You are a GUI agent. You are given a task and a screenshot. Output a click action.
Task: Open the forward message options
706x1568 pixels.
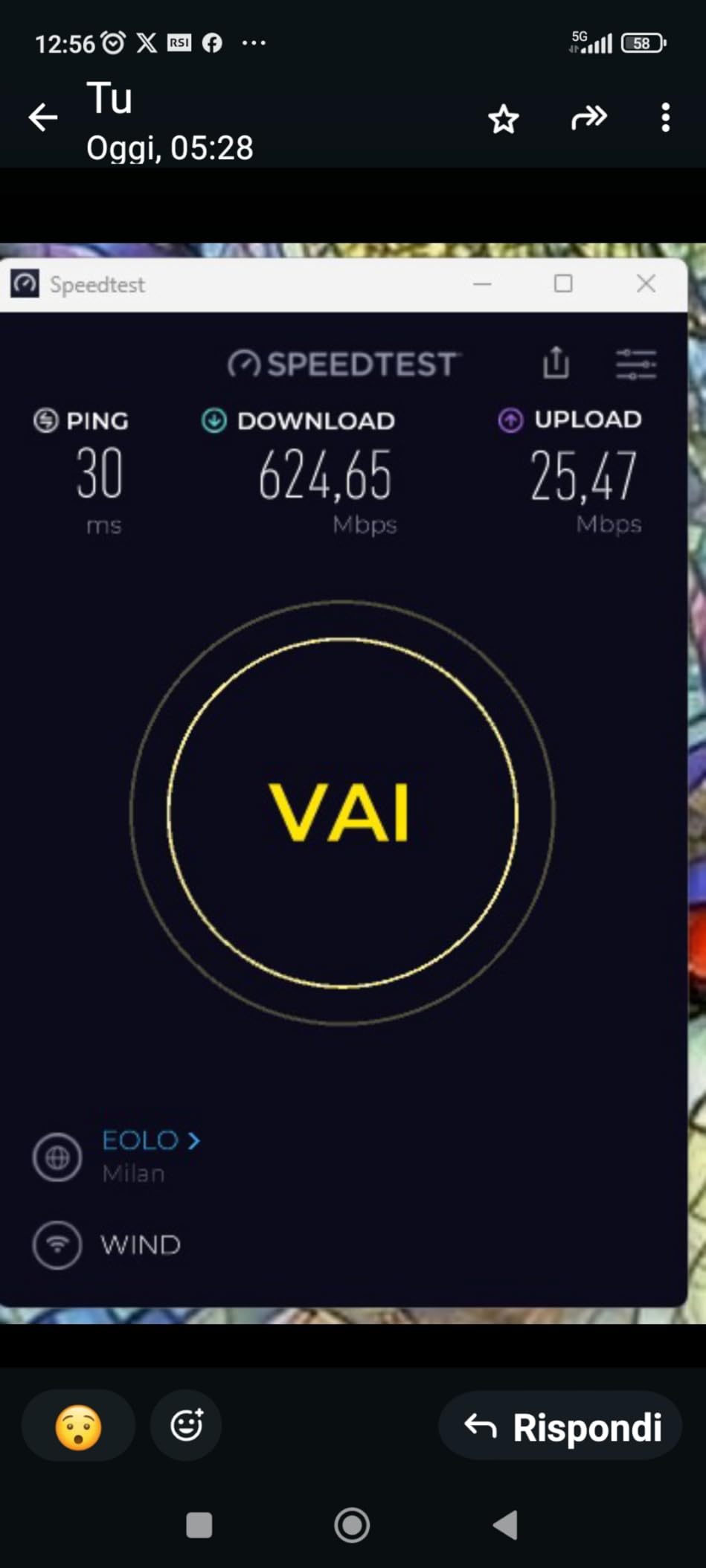pos(590,118)
